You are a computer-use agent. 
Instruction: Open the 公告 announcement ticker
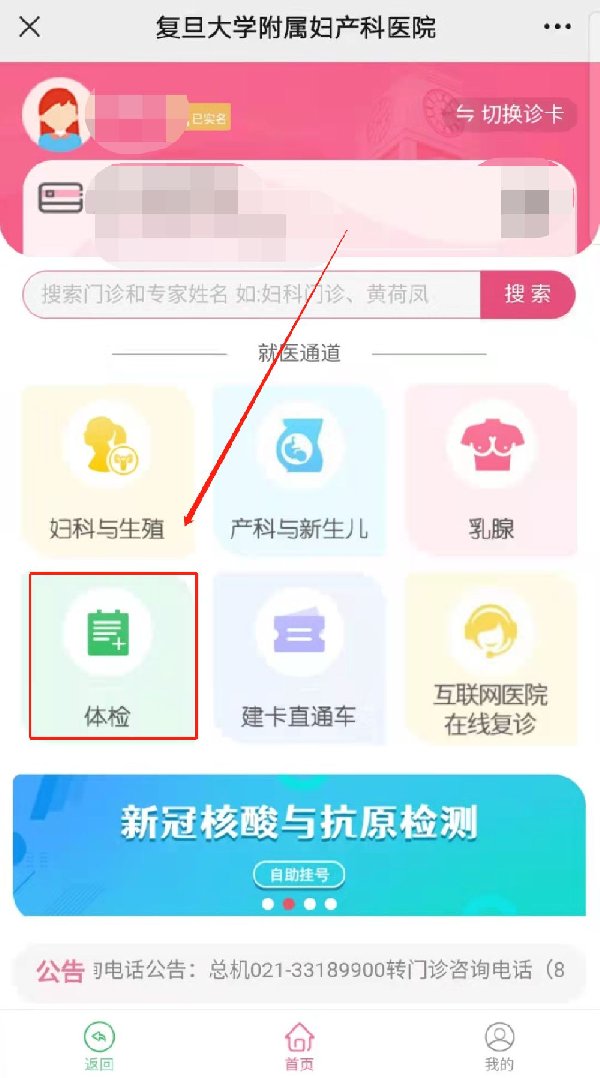298,970
